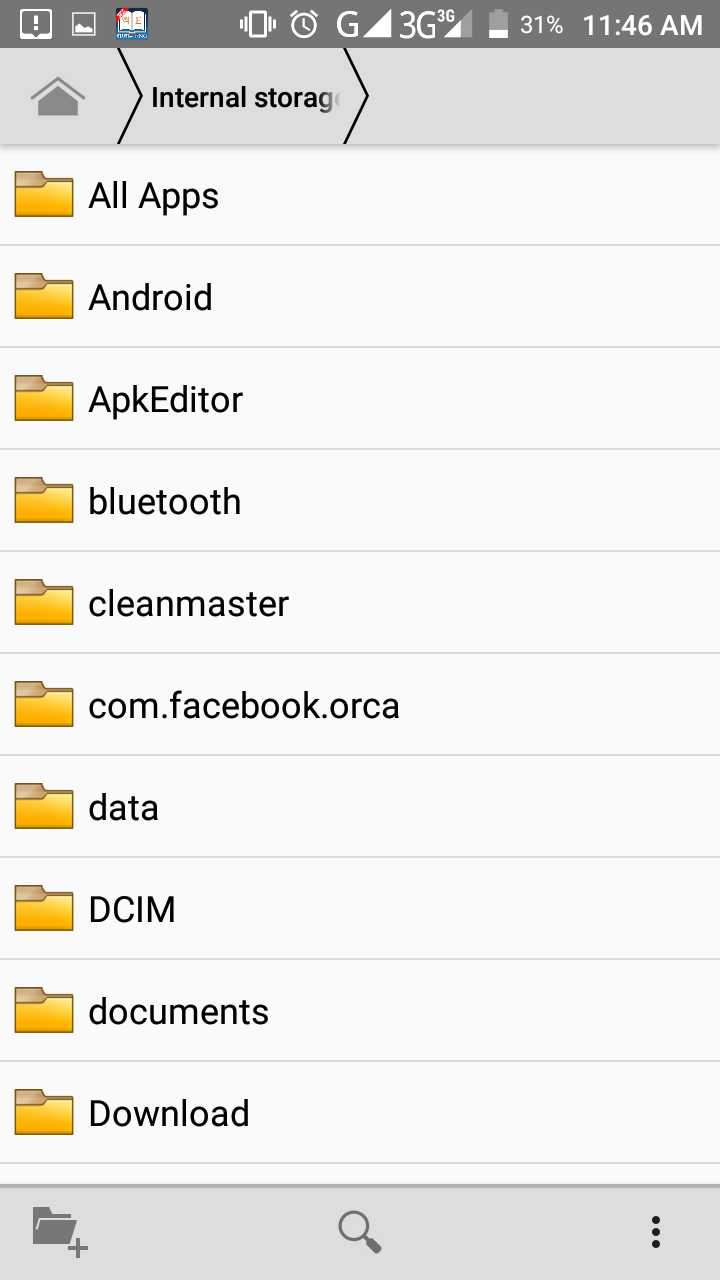The image size is (720, 1280).
Task: Open the documents folder
Action: [360, 1011]
